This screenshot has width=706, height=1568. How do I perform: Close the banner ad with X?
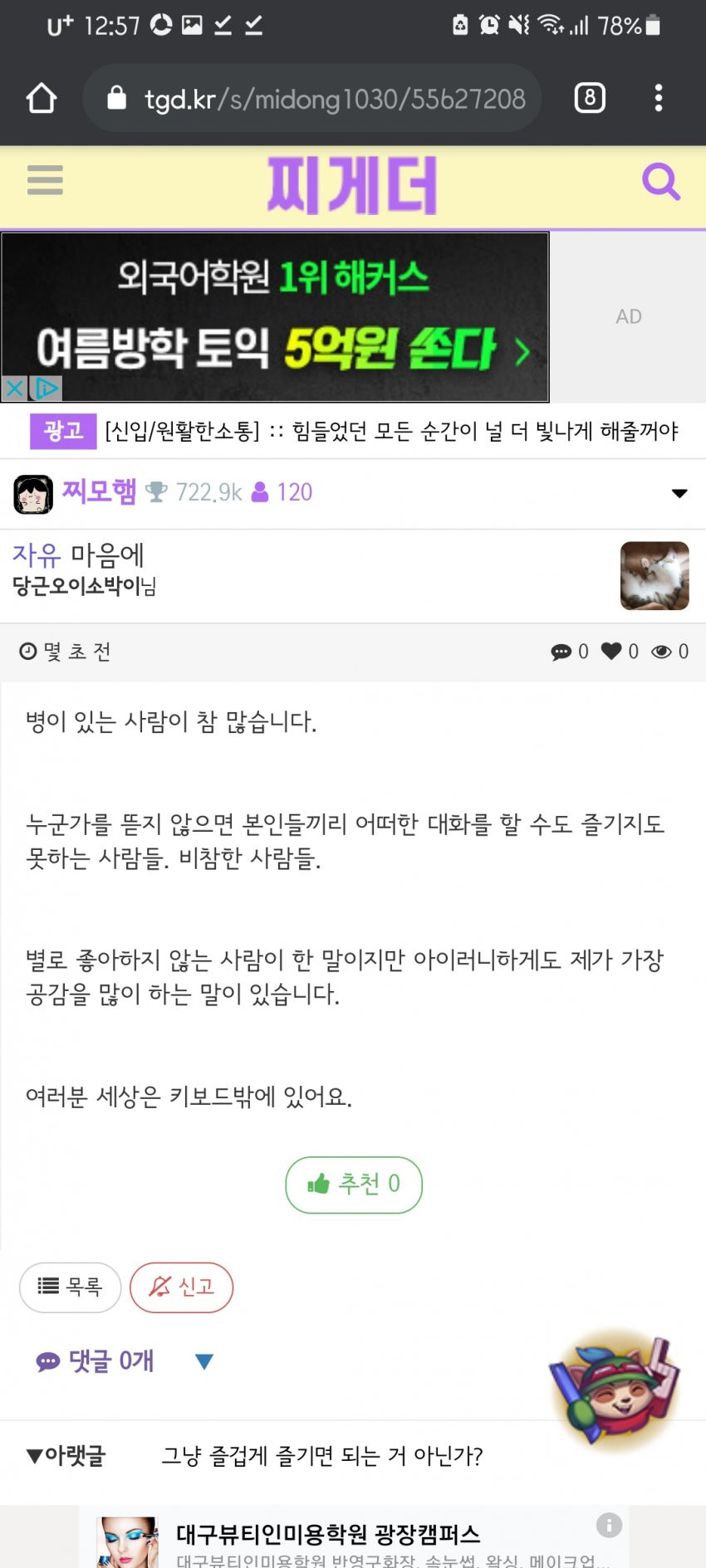(14, 388)
